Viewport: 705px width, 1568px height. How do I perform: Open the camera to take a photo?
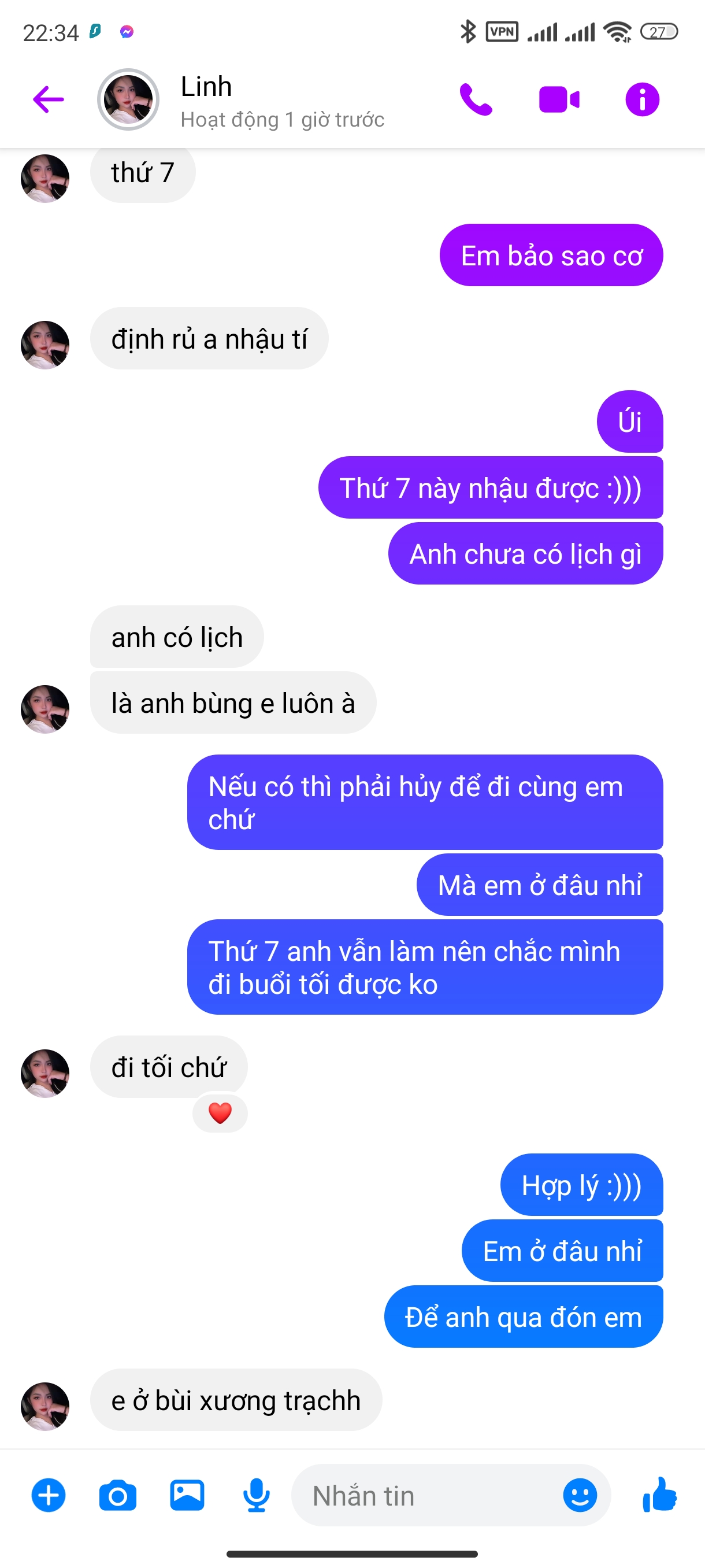click(x=118, y=1495)
